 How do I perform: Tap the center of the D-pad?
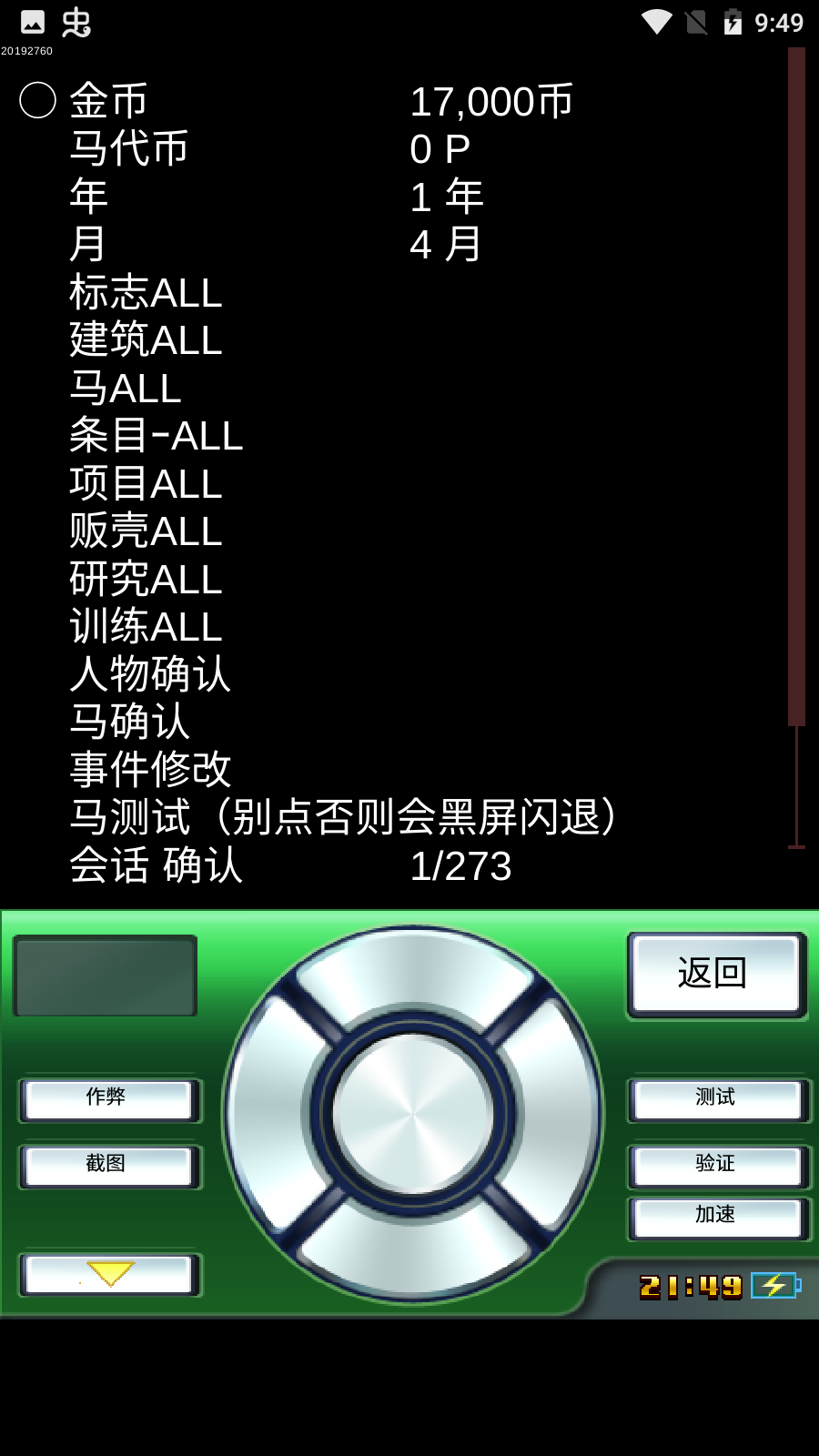[412, 1114]
